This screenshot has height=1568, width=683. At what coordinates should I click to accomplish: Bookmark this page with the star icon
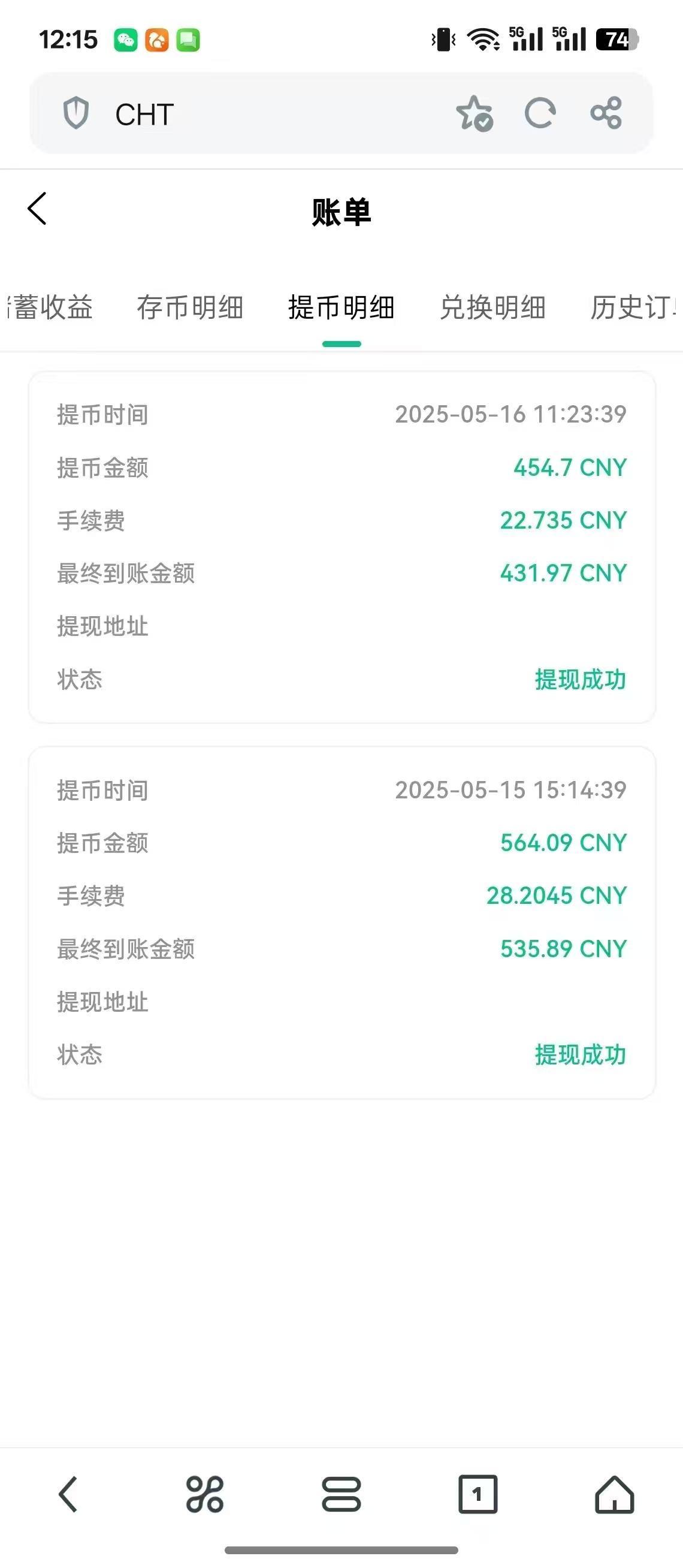[x=475, y=113]
